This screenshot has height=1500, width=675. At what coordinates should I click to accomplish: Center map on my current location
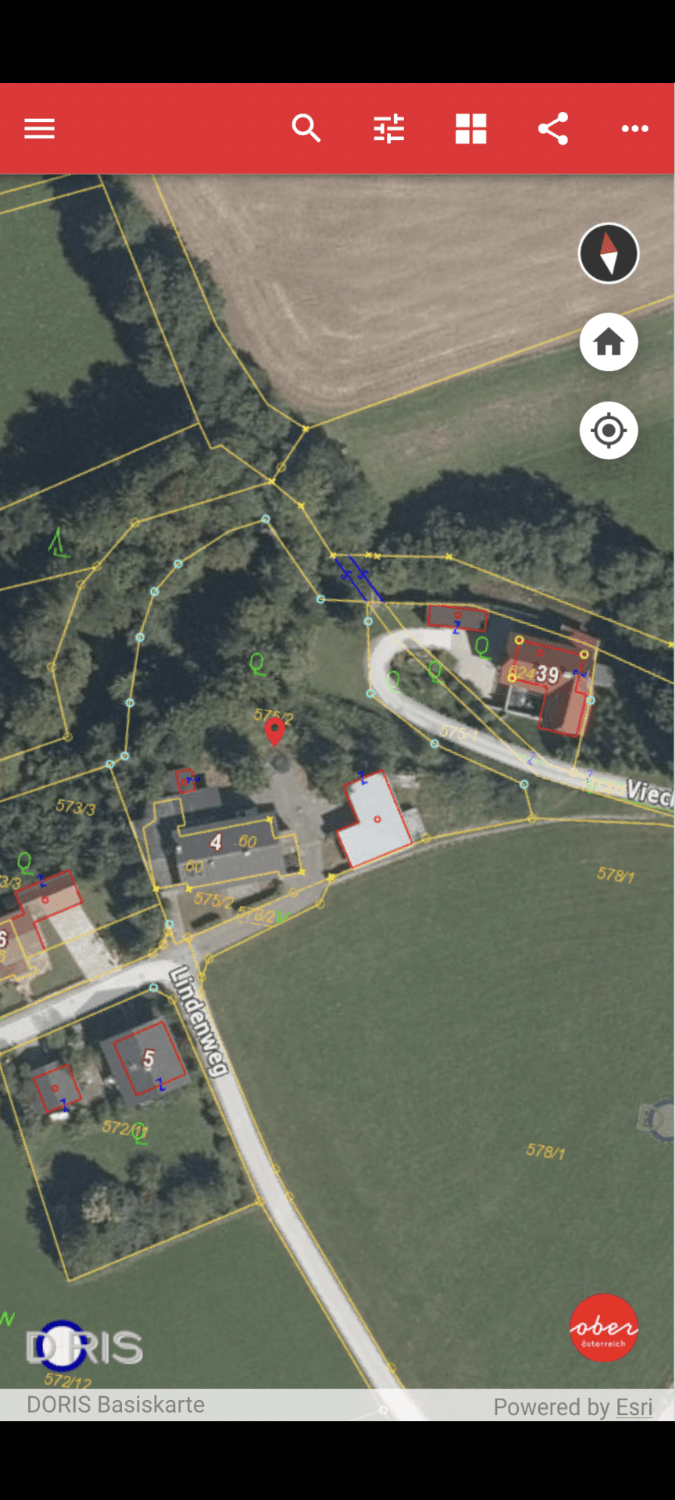pos(608,431)
